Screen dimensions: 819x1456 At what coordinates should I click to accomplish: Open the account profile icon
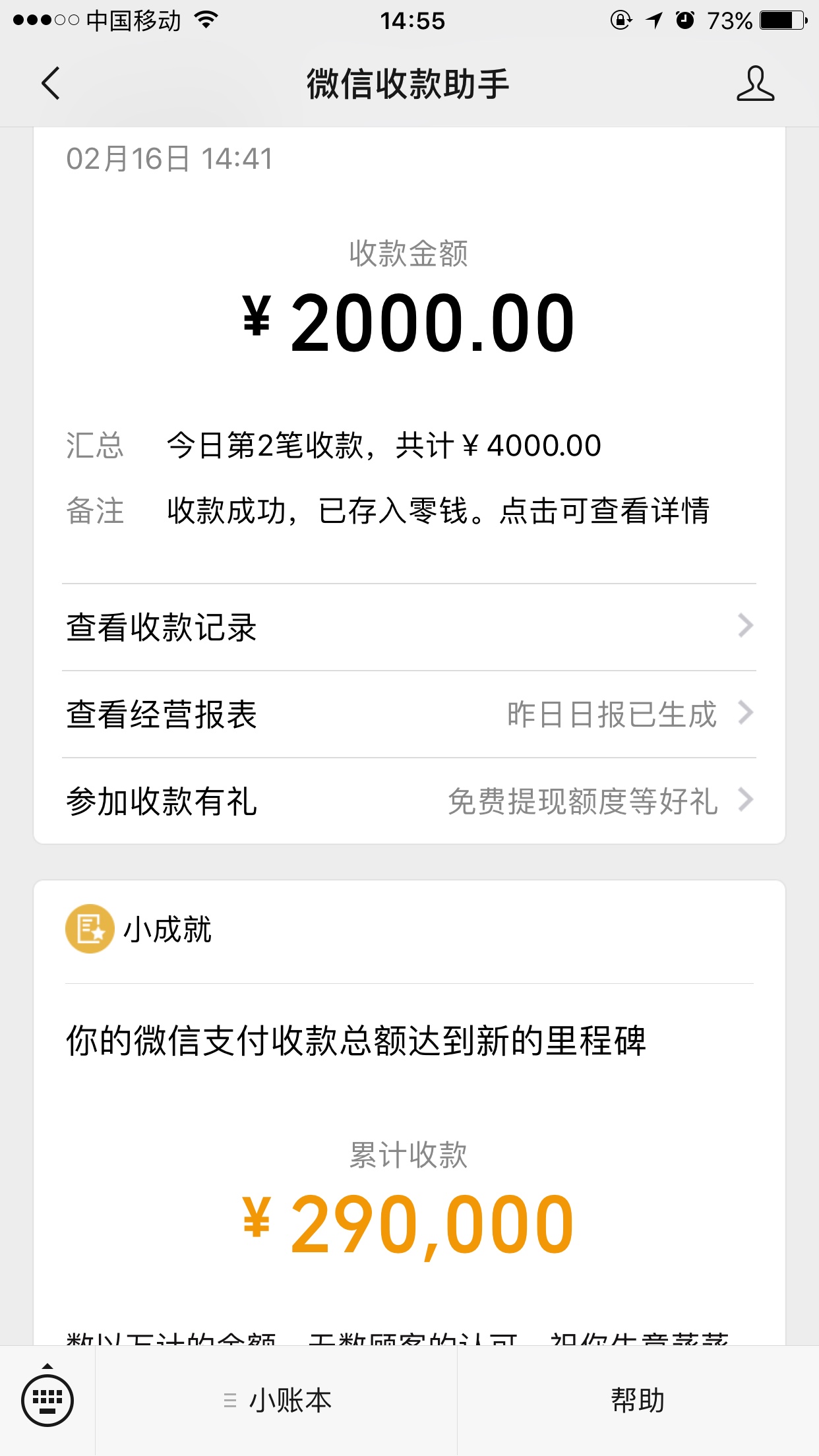(755, 84)
